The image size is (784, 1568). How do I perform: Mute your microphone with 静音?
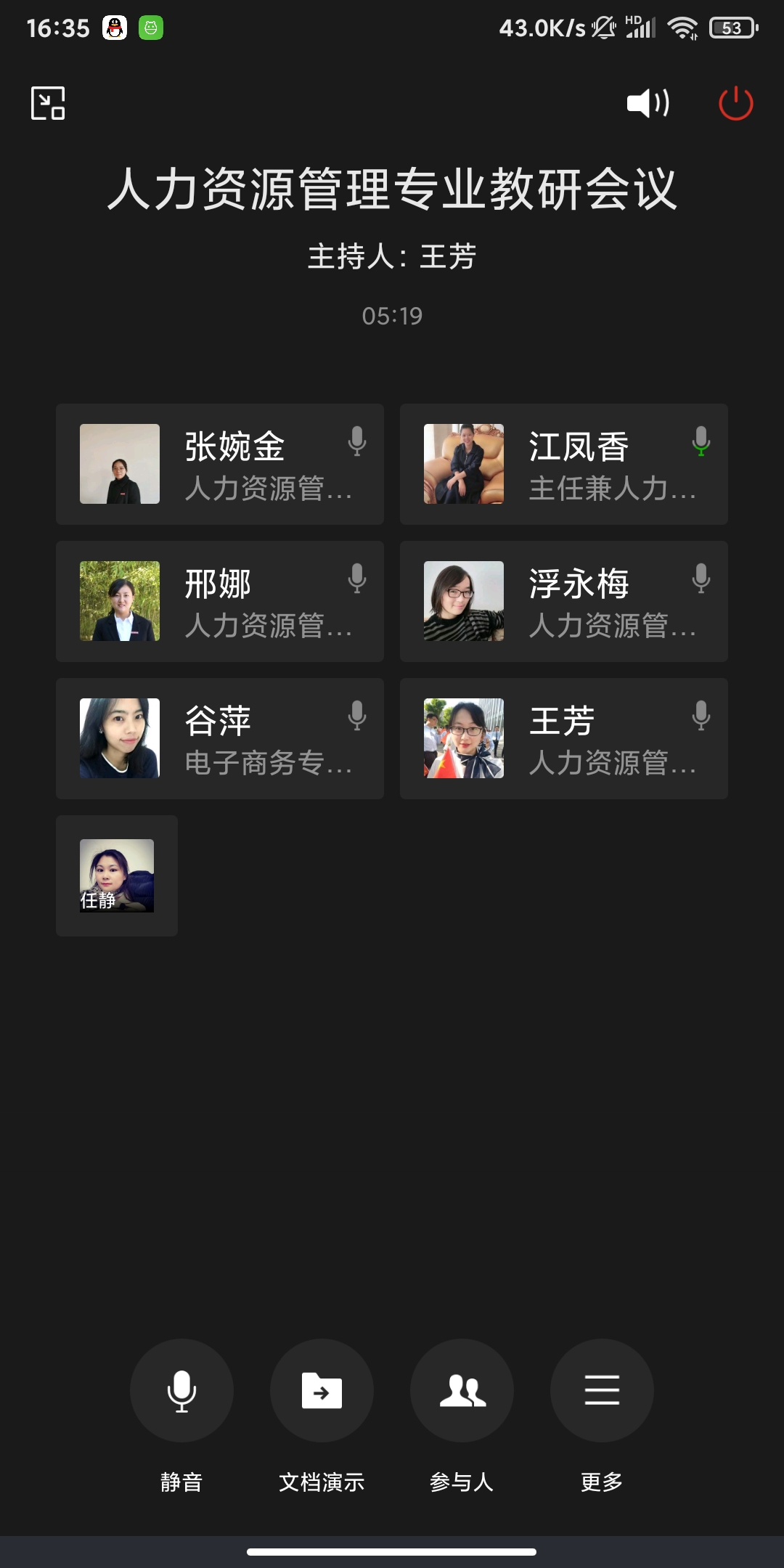[181, 1390]
